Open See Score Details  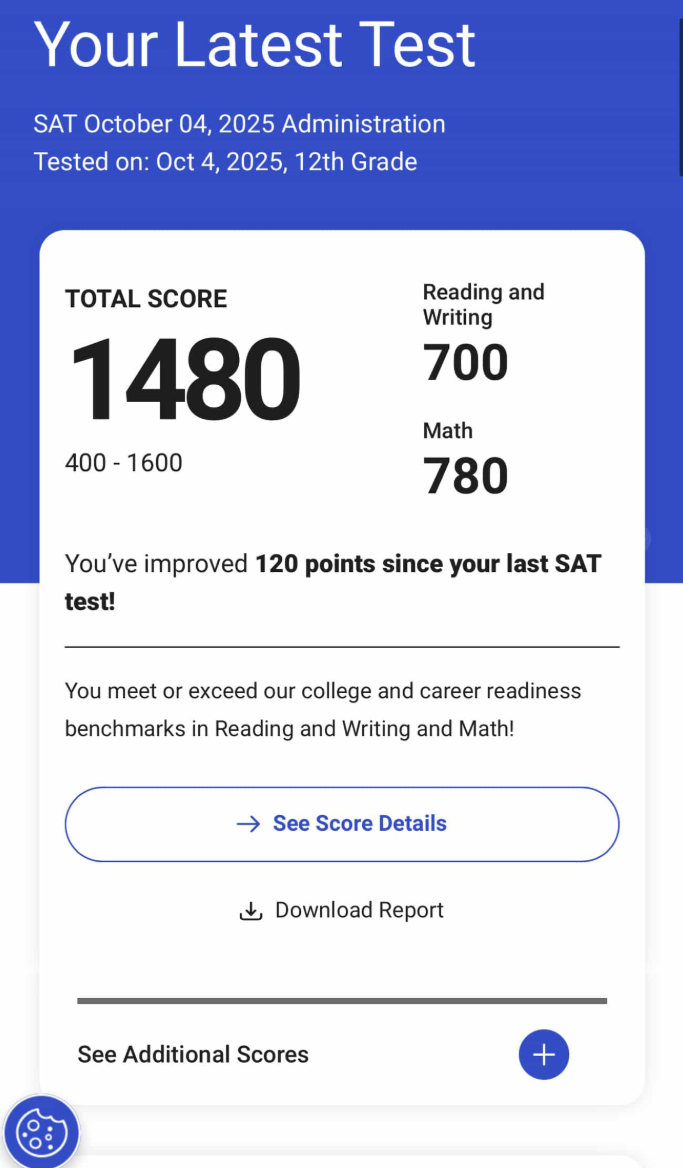342,824
